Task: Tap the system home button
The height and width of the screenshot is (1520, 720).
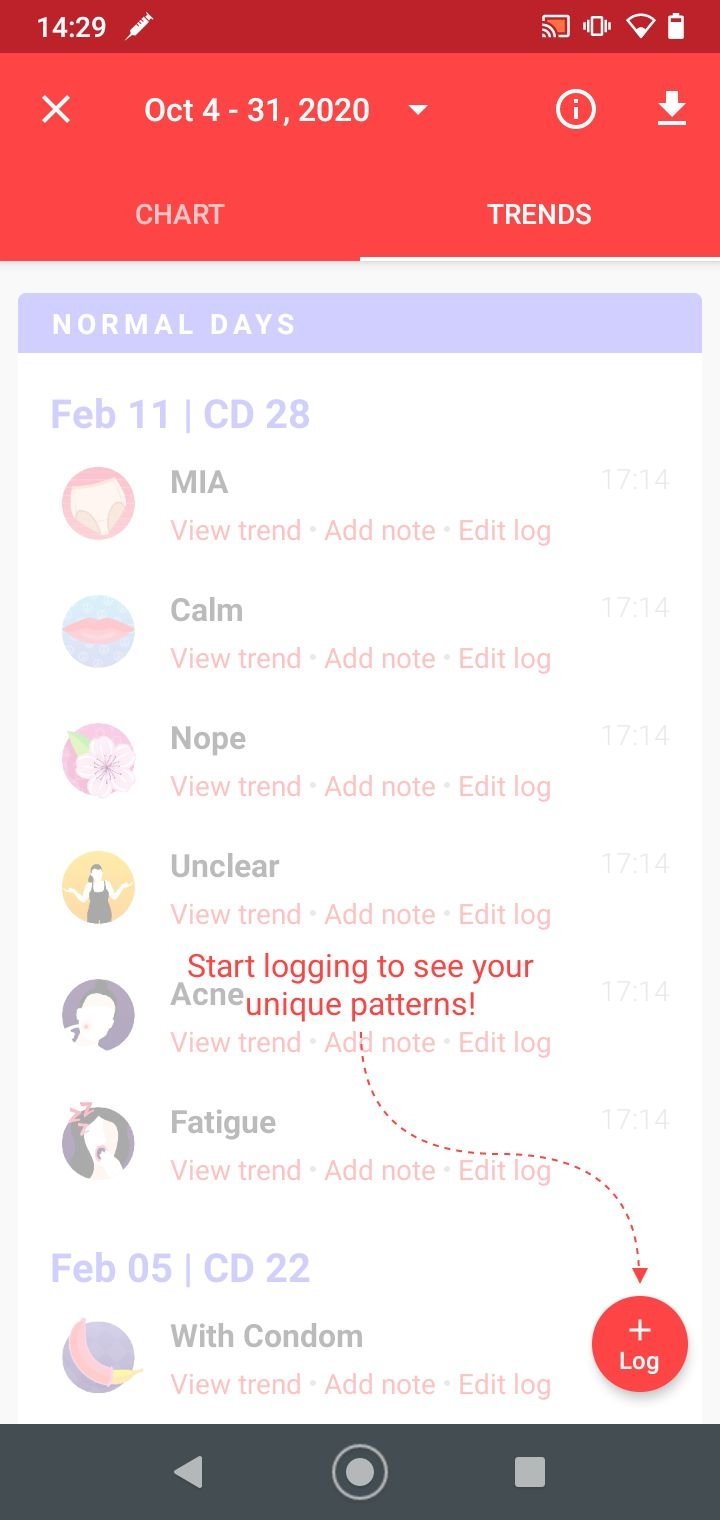Action: pyautogui.click(x=359, y=1471)
